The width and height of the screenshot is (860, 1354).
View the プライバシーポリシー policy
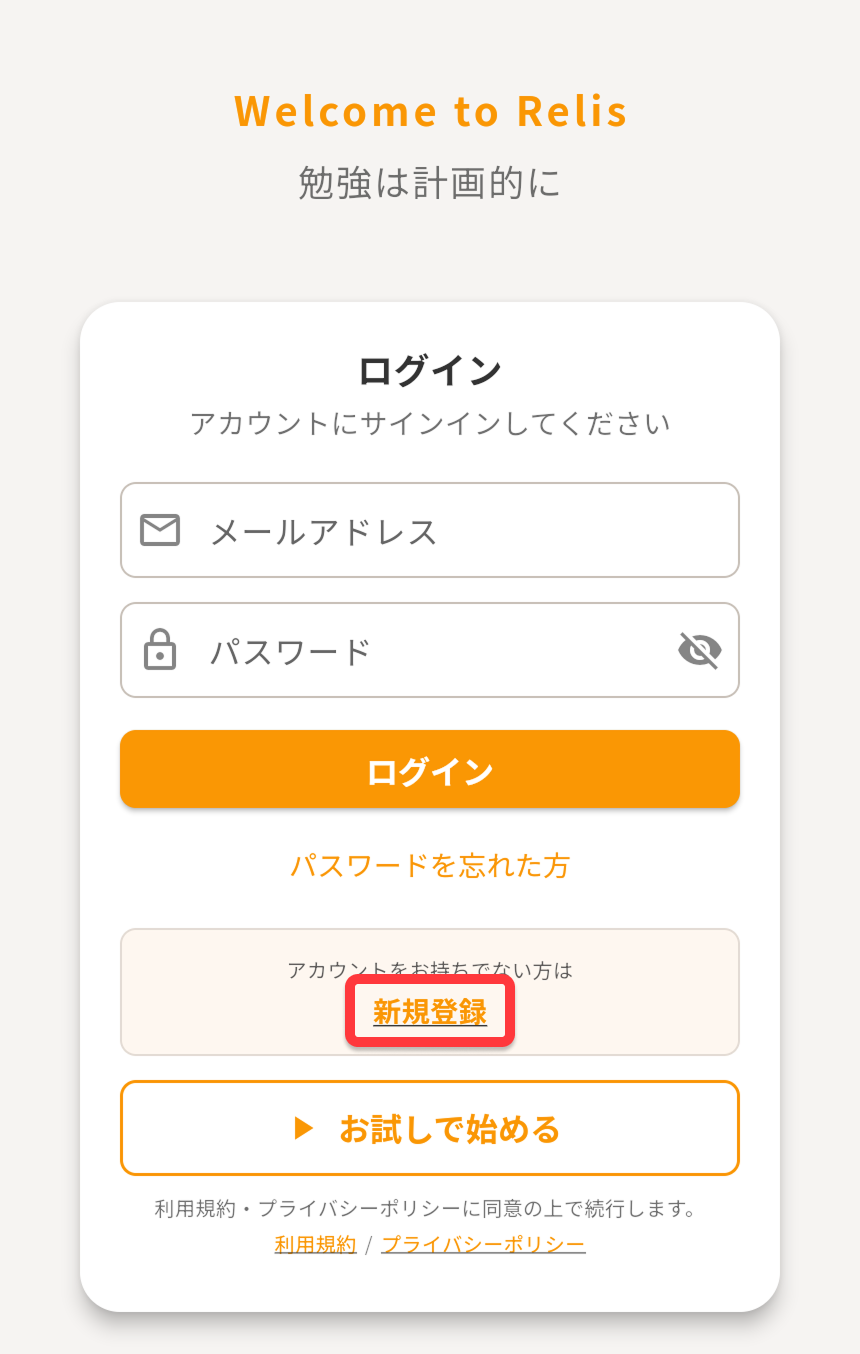(483, 1245)
